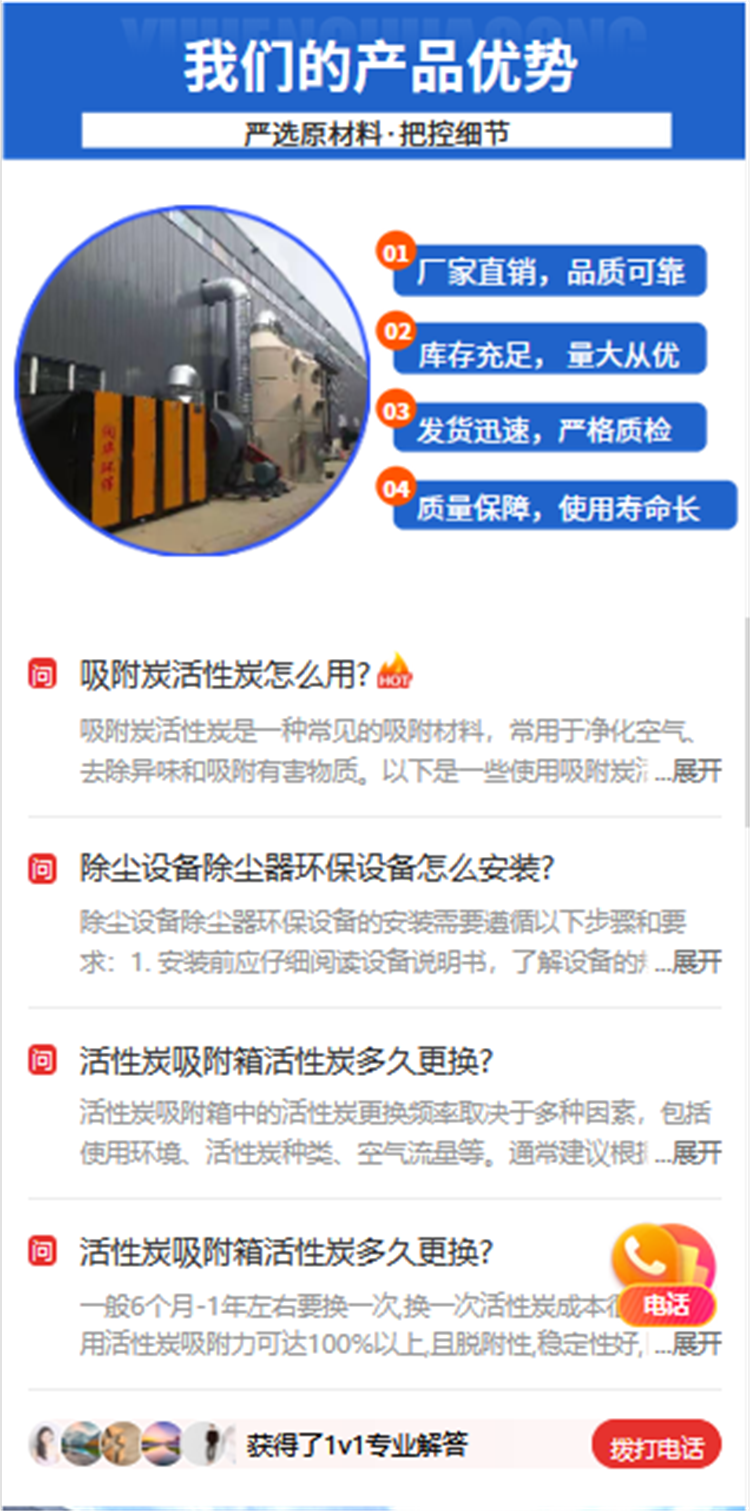Image resolution: width=750 pixels, height=1511 pixels.
Task: Expand the answer about 除尘设备除尘器环保设备怎么安装
Action: tap(696, 962)
